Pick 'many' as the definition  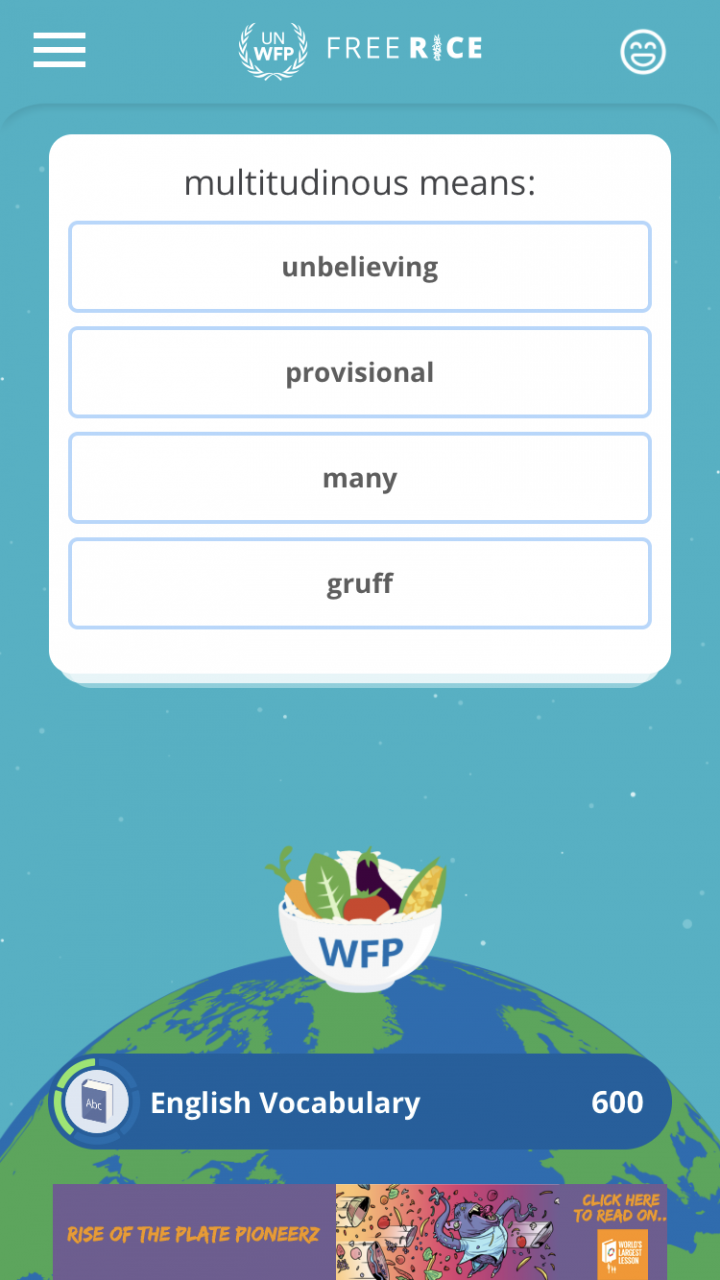tap(360, 478)
